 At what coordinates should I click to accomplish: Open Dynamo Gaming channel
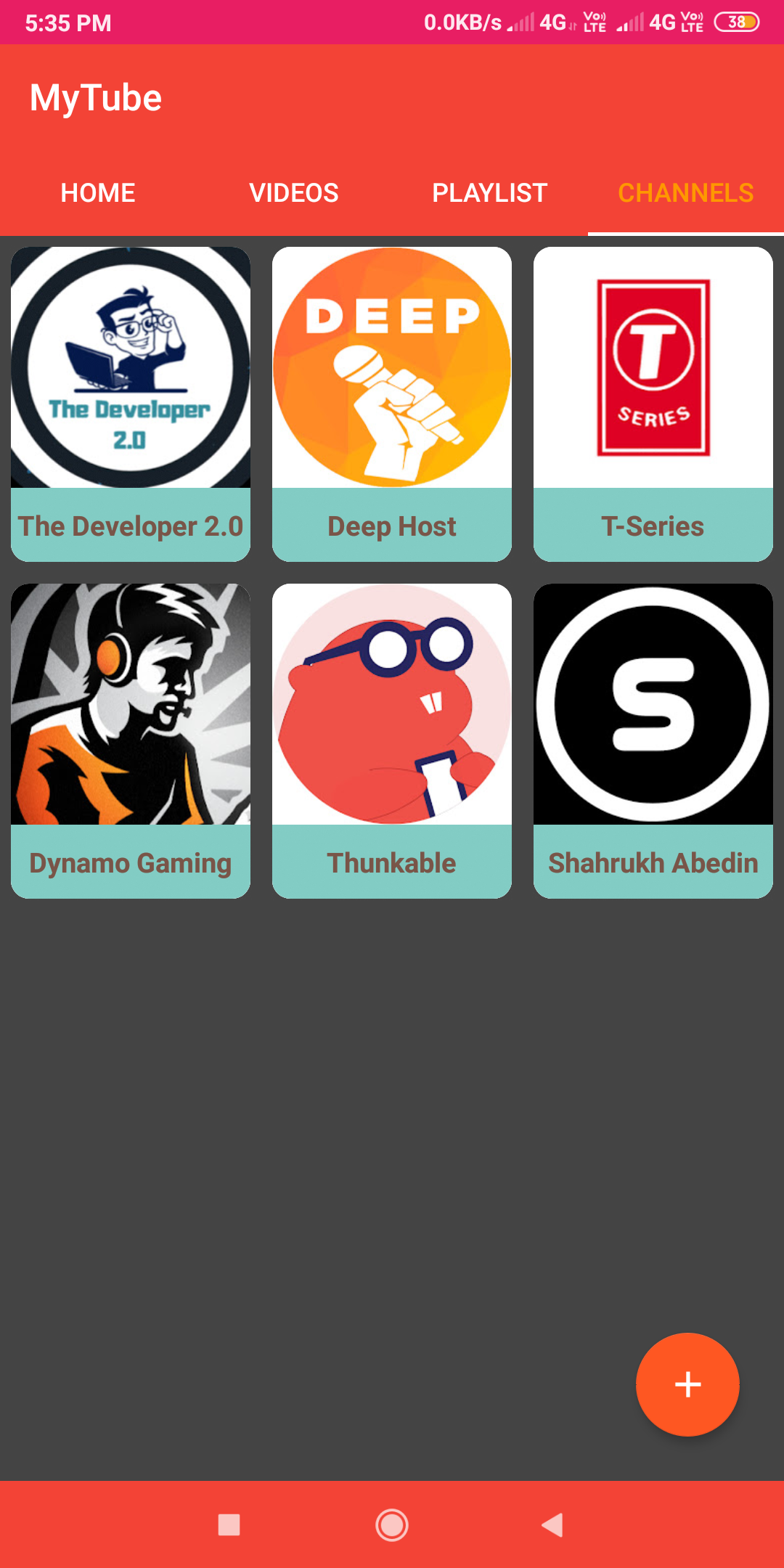pos(131,740)
